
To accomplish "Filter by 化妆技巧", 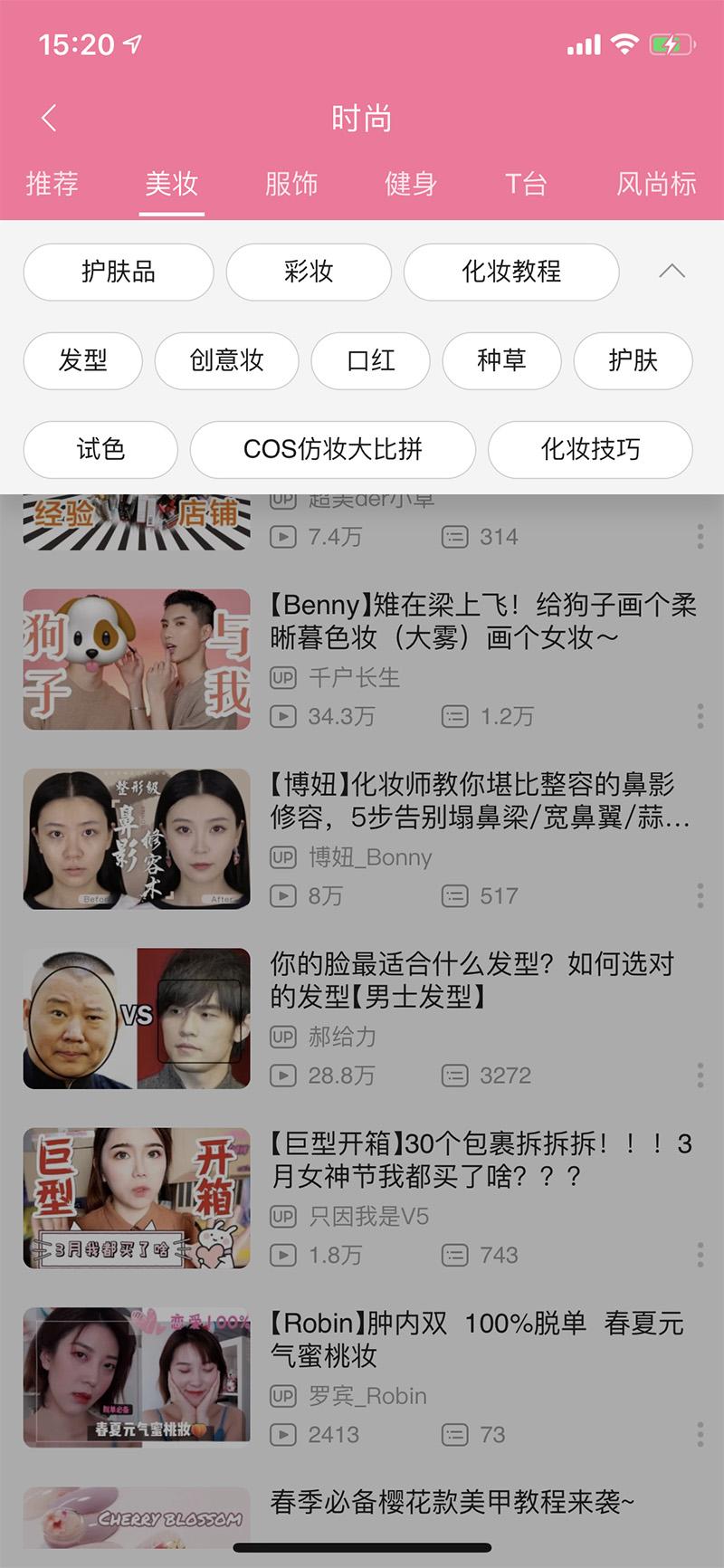I will [x=590, y=449].
